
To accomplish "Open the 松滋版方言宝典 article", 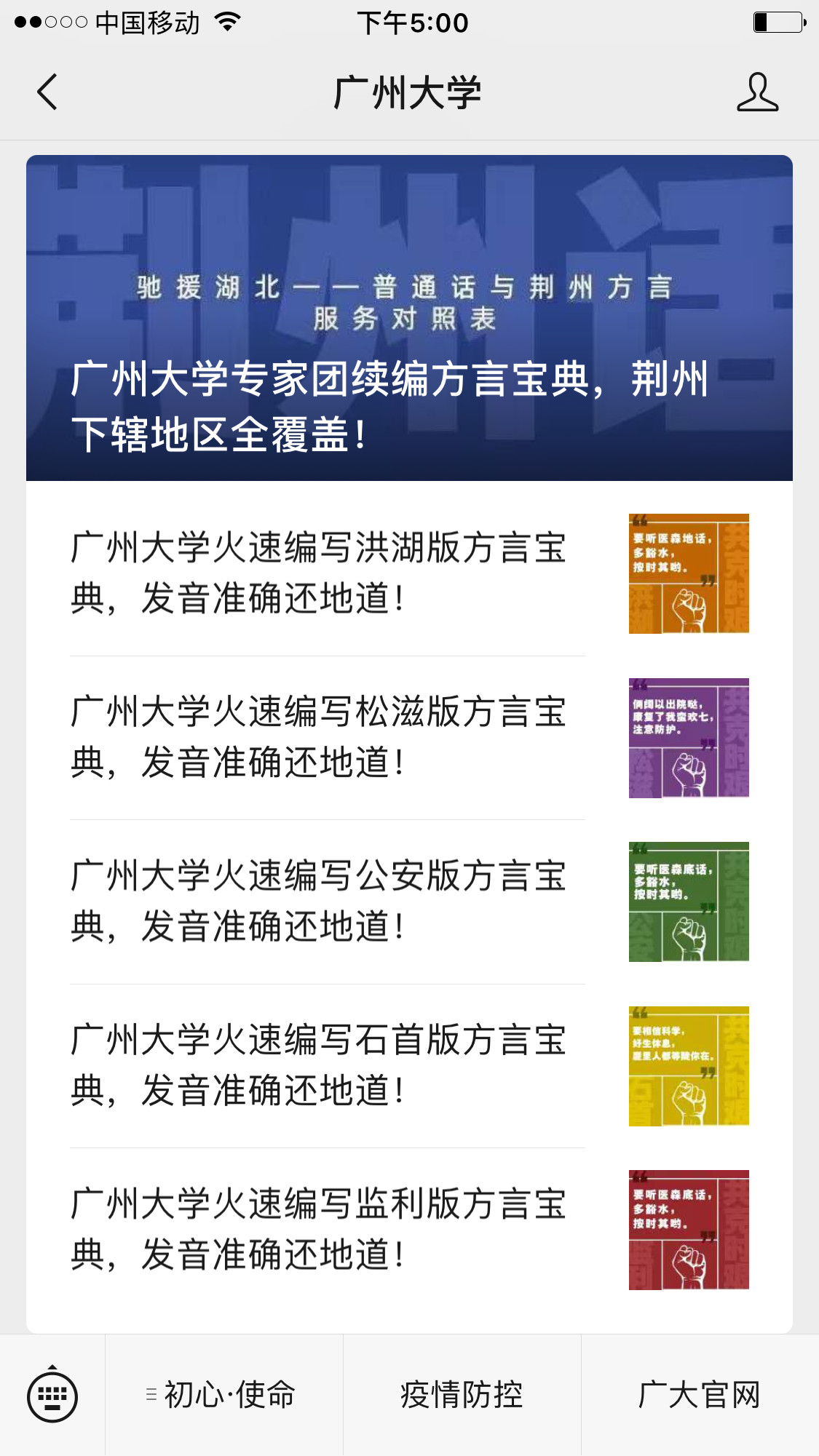I will tap(409, 738).
